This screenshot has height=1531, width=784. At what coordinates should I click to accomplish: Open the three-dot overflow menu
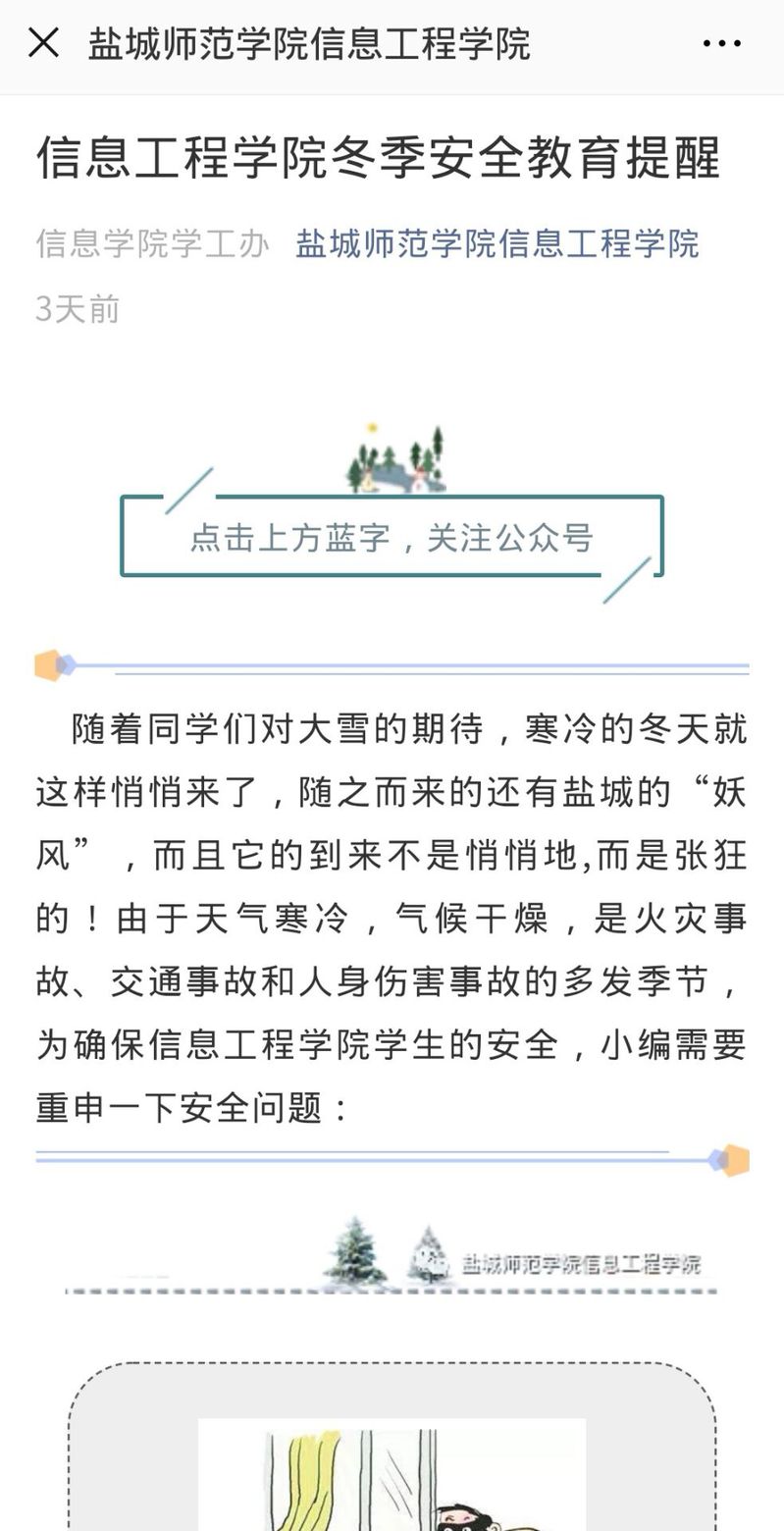pyautogui.click(x=722, y=43)
